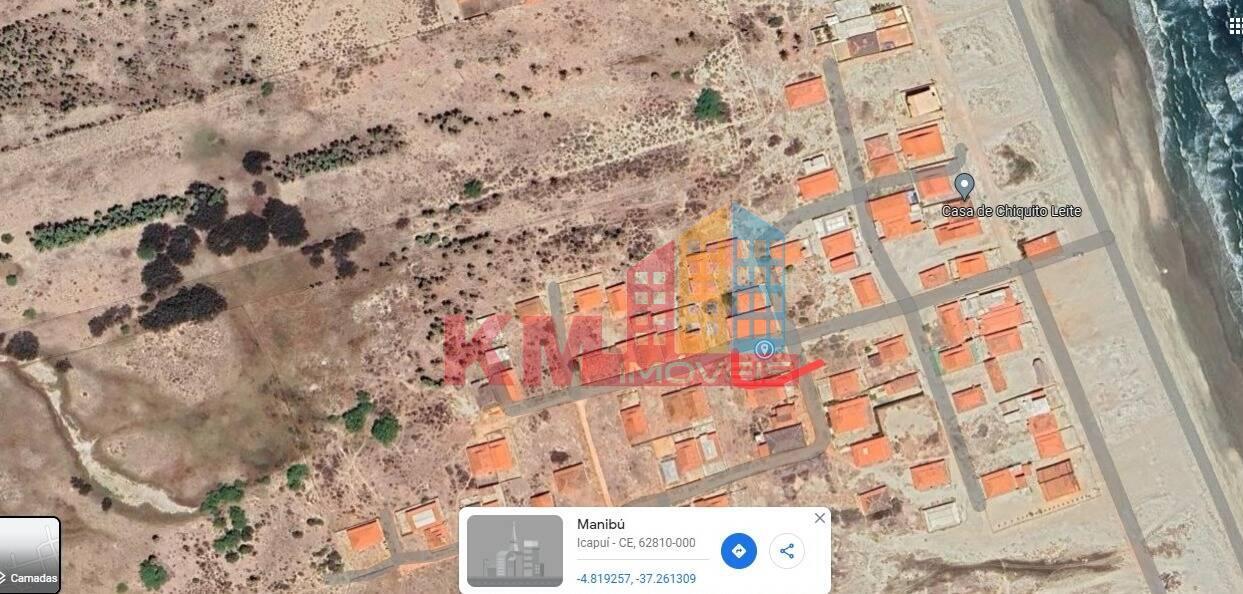Open the Manibú place thumbnail
Viewport: 1243px width, 594px height.
pos(515,551)
